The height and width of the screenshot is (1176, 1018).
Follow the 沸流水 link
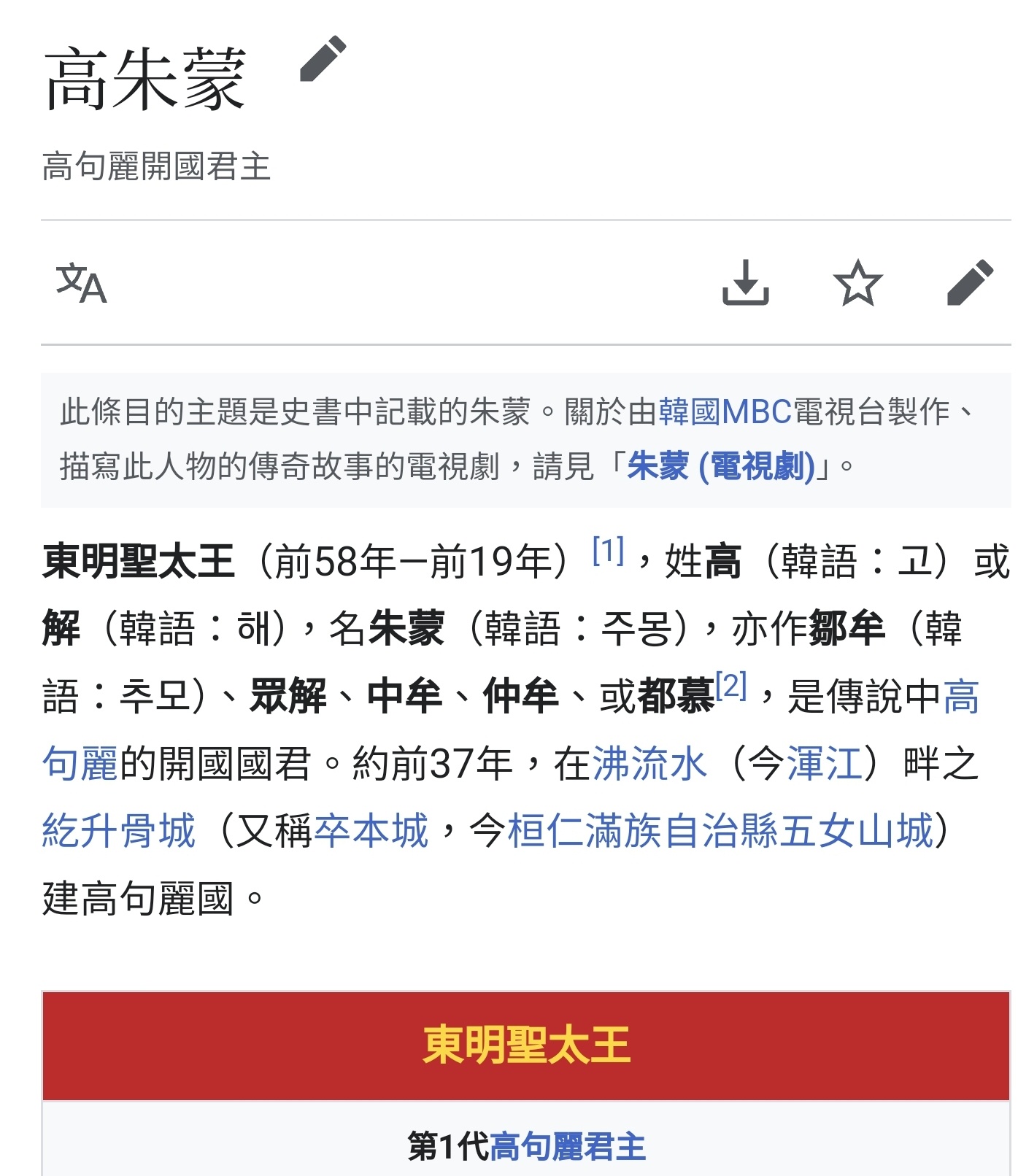point(649,764)
